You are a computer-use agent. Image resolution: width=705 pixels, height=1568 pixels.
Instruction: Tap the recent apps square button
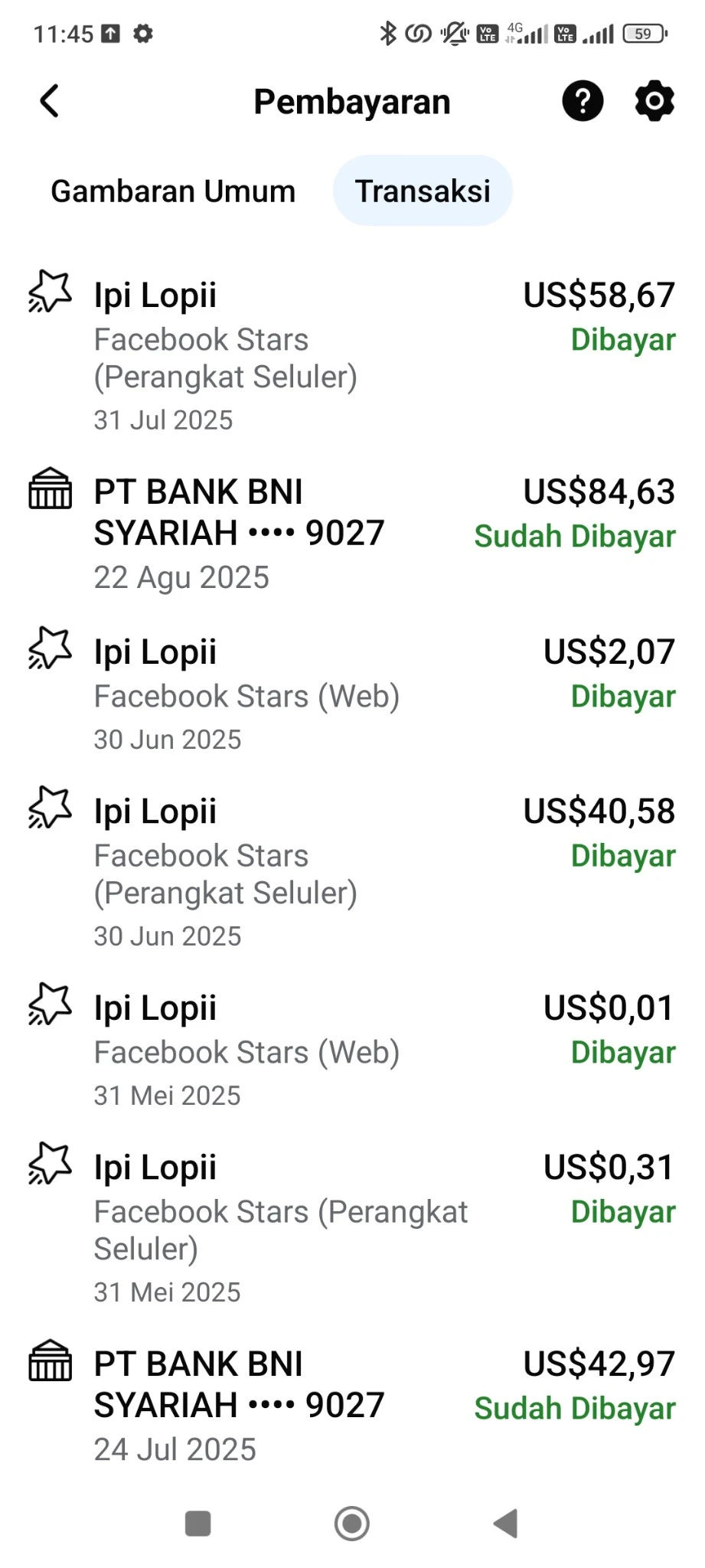click(197, 1524)
